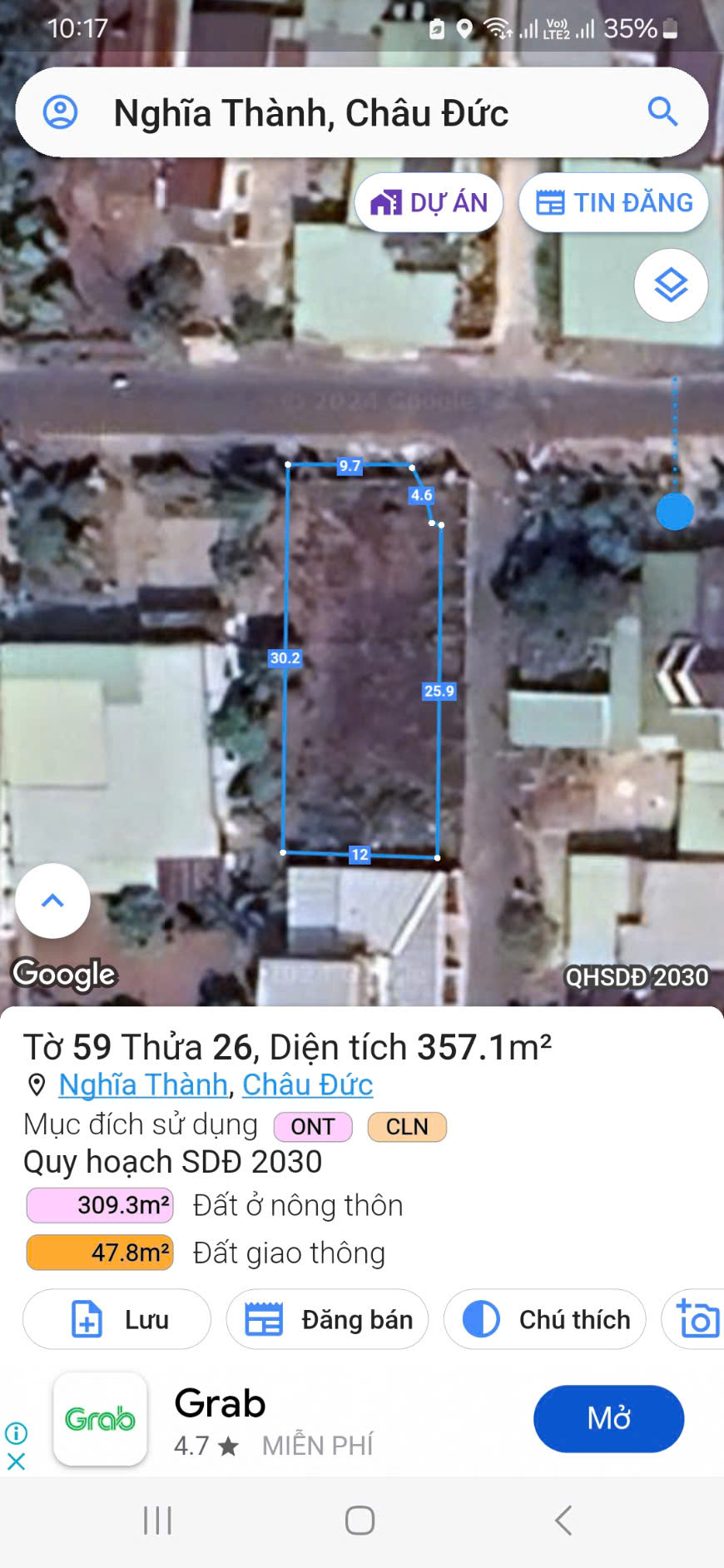Open the account profile icon
Viewport: 724px width, 1568px height.
point(60,112)
